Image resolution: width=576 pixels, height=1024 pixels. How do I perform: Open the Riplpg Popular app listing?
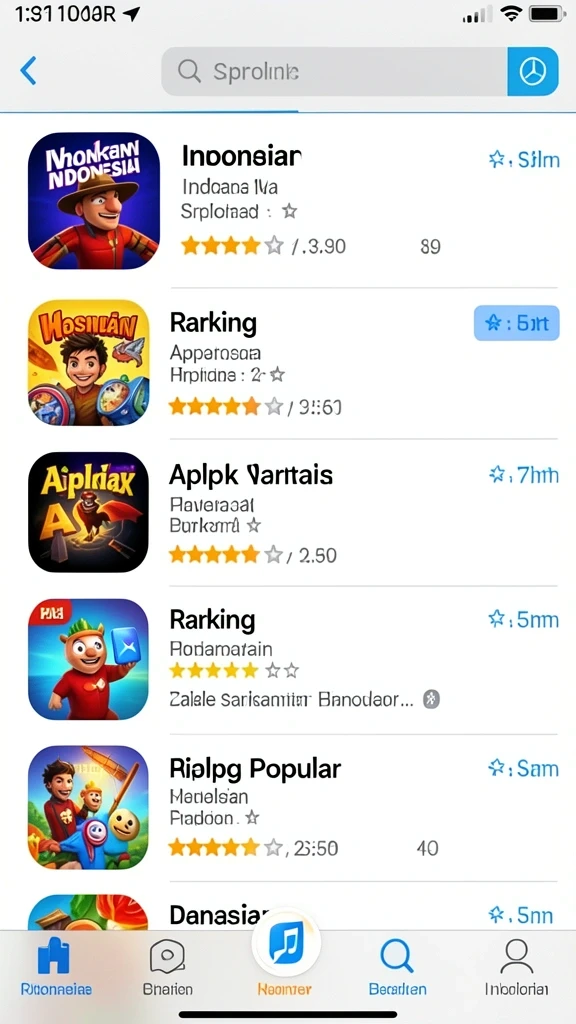coord(294,807)
